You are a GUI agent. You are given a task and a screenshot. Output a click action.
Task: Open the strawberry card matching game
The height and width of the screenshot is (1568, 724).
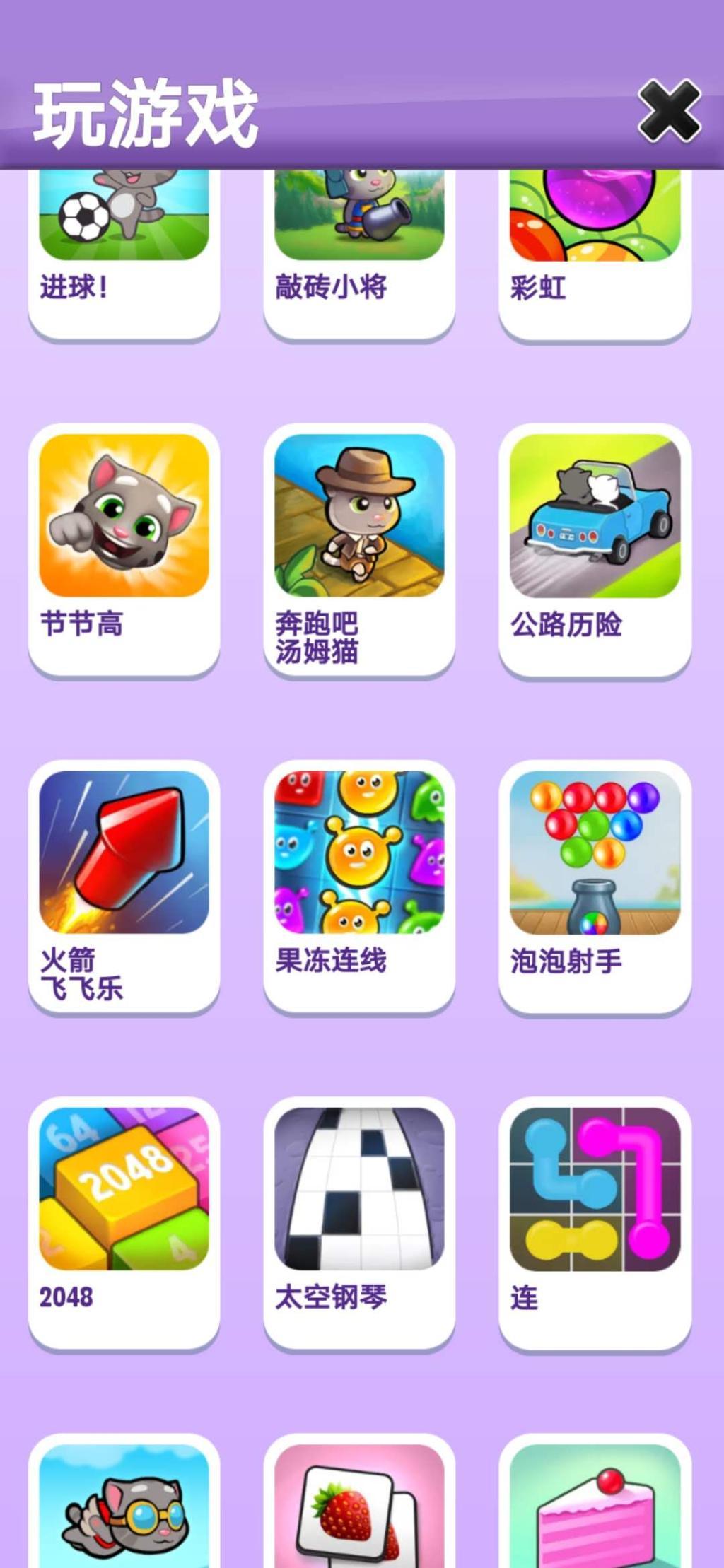pos(359,1506)
